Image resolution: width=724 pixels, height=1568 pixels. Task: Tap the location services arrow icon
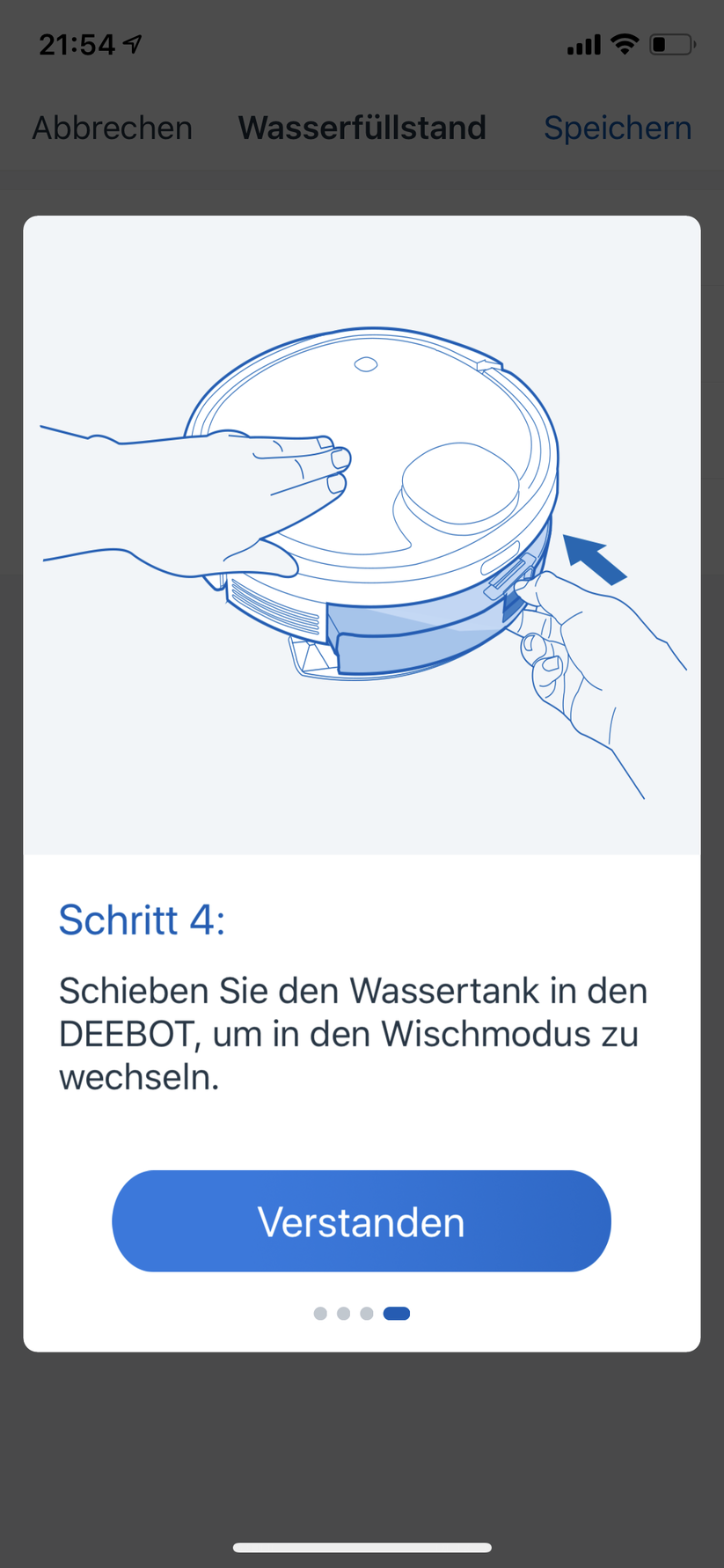click(134, 41)
